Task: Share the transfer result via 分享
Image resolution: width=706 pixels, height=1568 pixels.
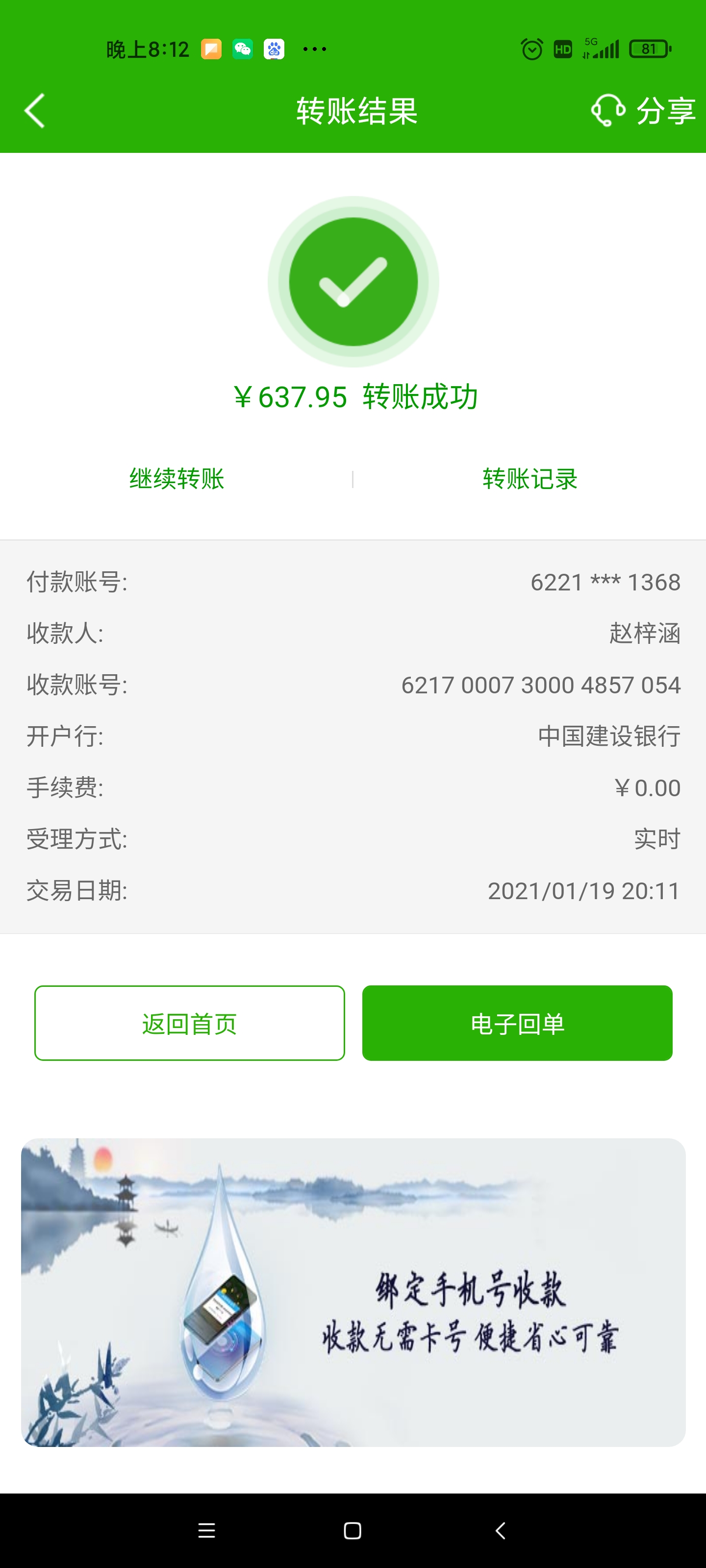Action: [x=666, y=111]
